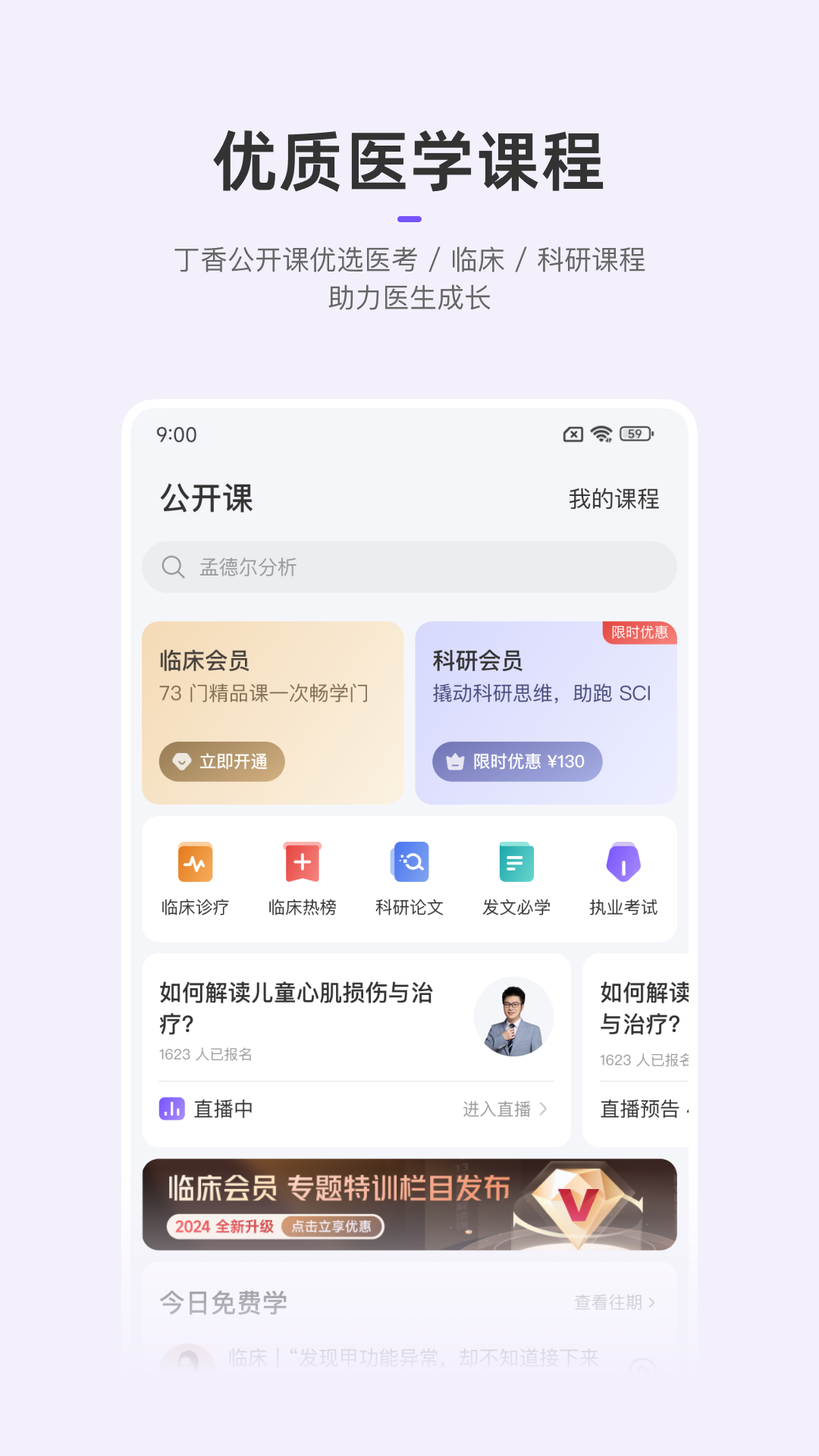Select the 执业考试 icon
The height and width of the screenshot is (1456, 819).
623,862
